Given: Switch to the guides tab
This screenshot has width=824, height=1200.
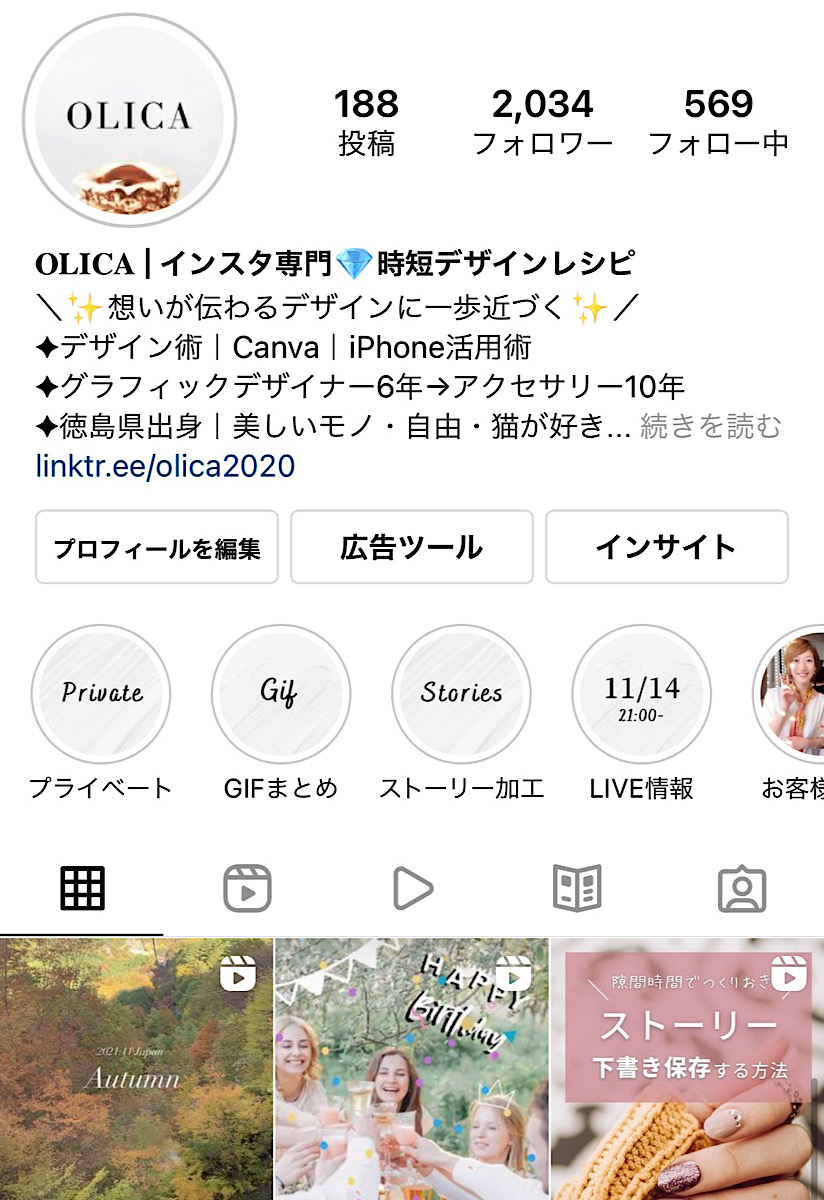Looking at the screenshot, I should point(577,887).
